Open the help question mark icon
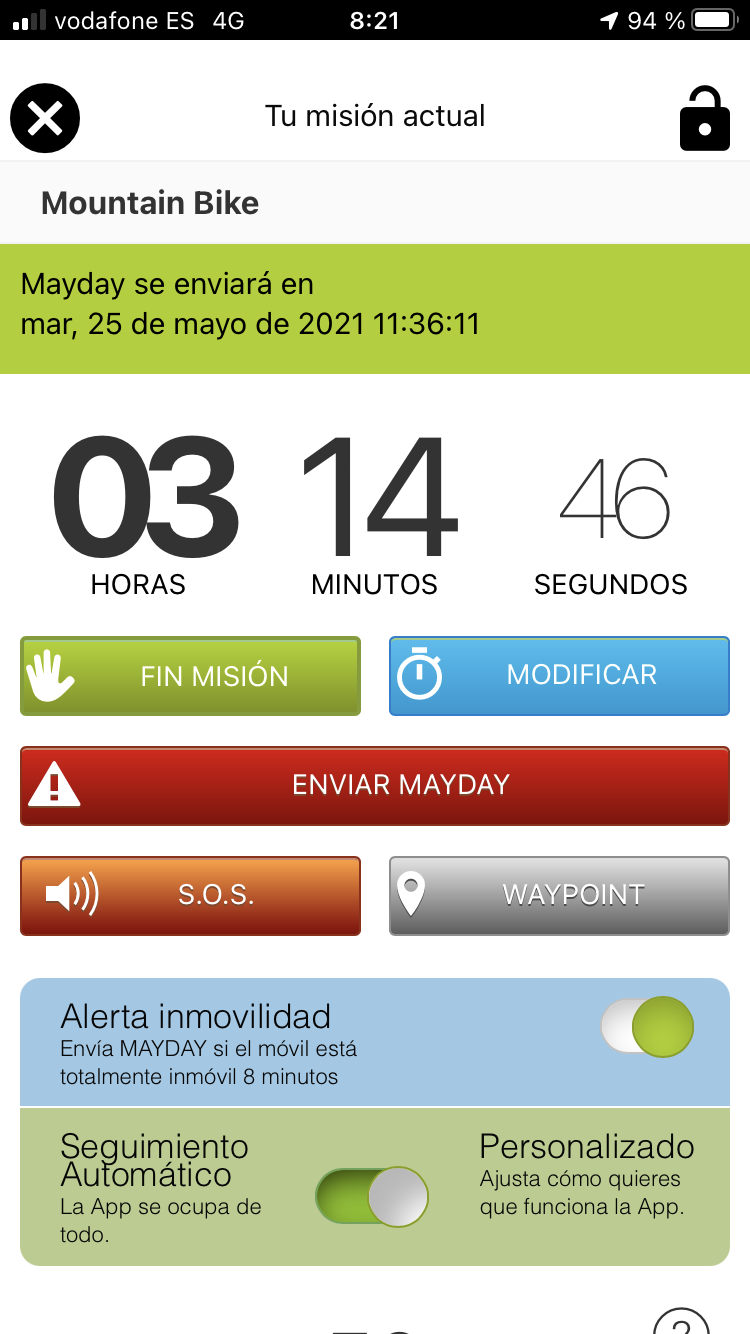 681,1322
